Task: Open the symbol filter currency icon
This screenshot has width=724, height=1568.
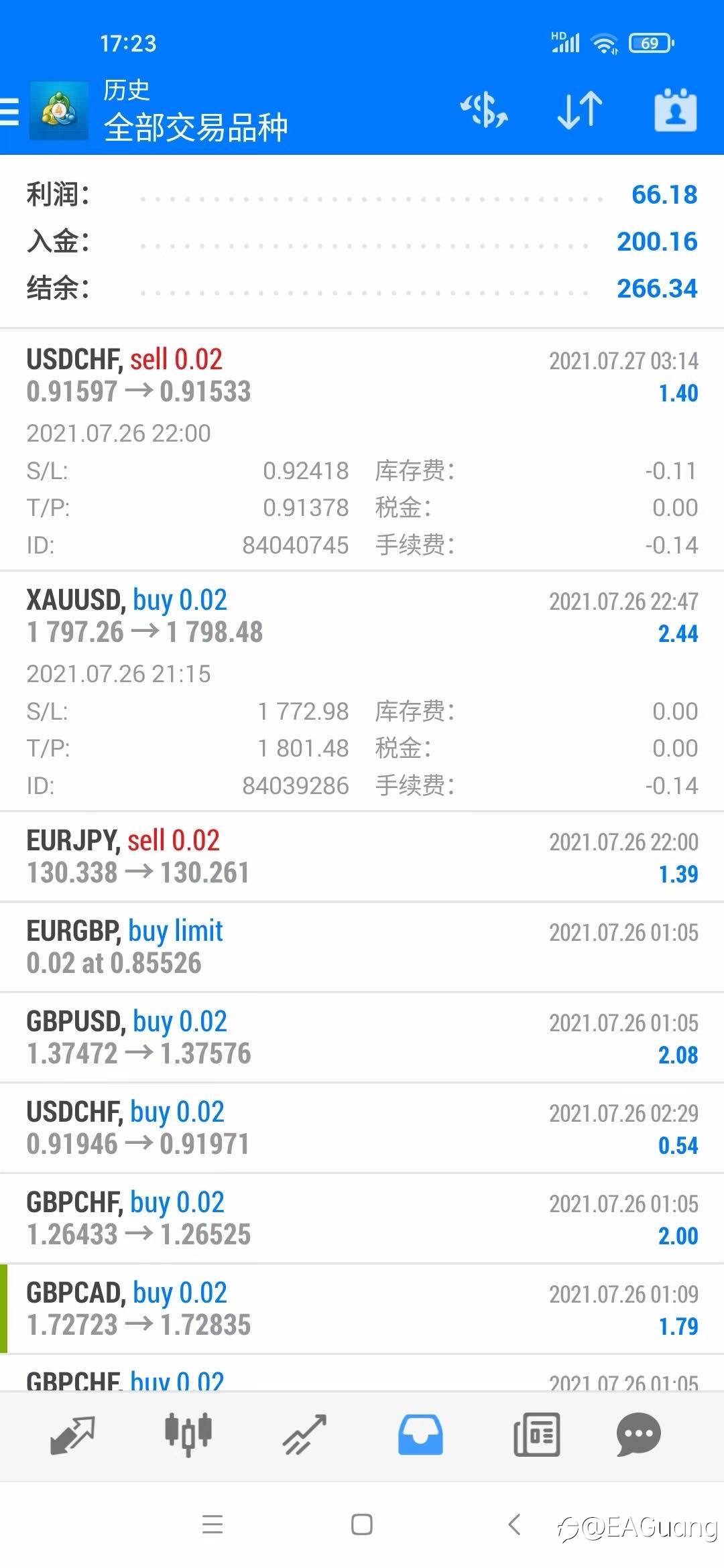Action: tap(484, 111)
